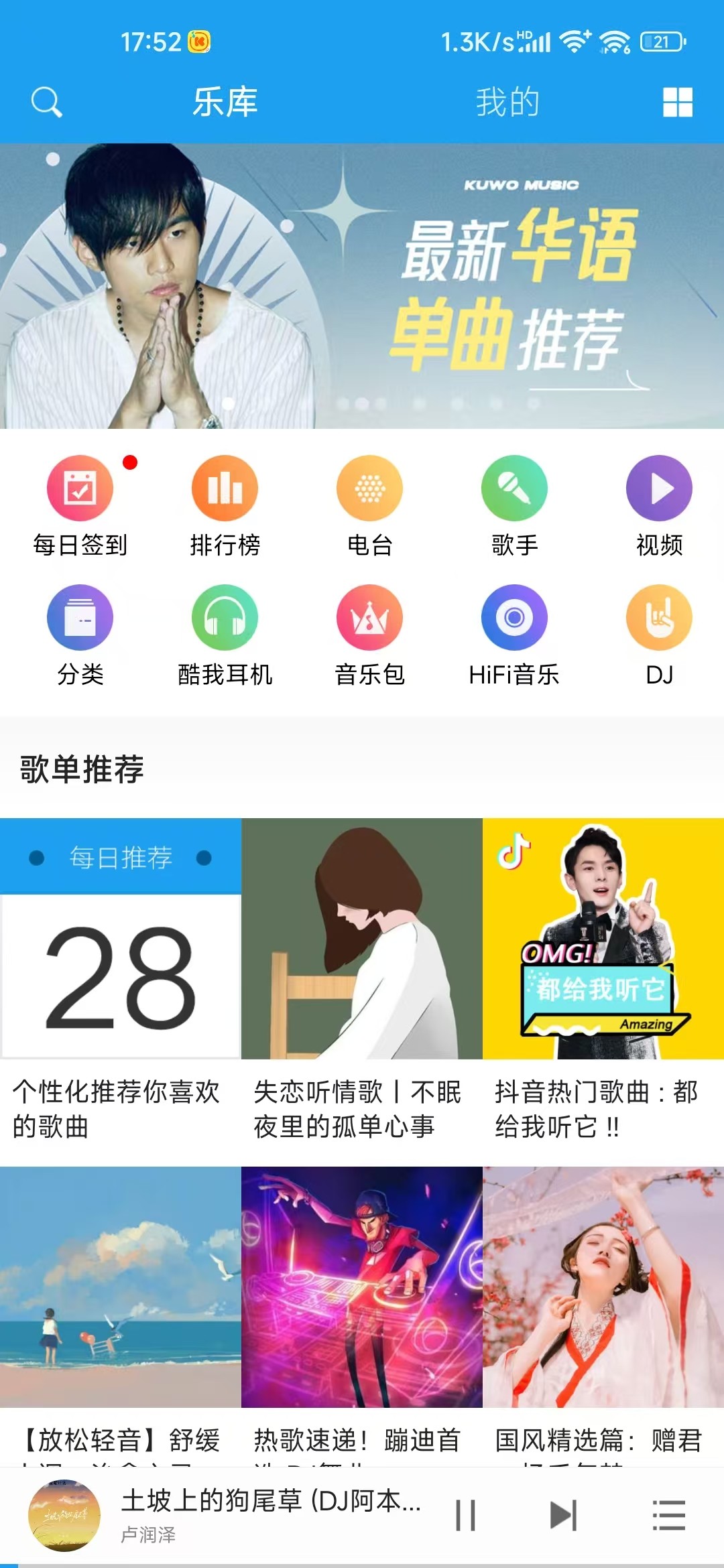Open 电台 radio stations
724x1568 pixels.
pyautogui.click(x=369, y=488)
